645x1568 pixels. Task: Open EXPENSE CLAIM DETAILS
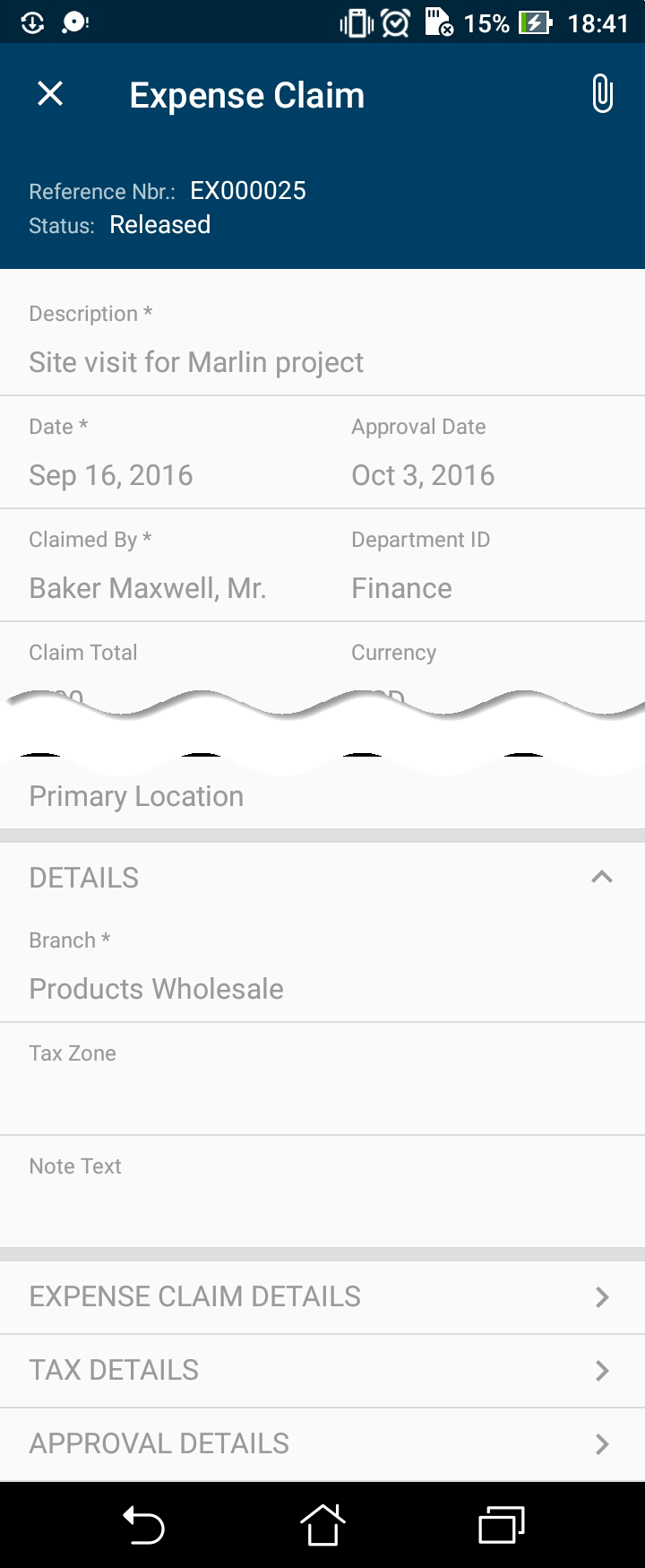[x=322, y=1296]
